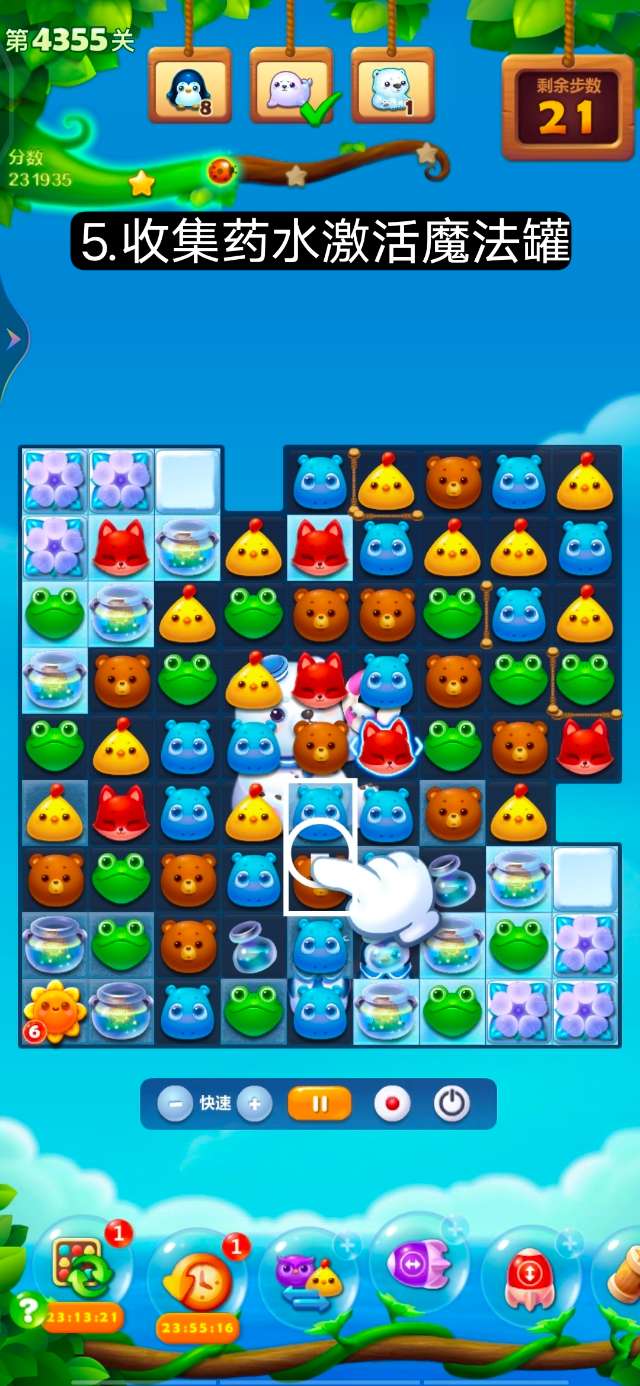This screenshot has height=1386, width=640.
Task: Decrease the playback speed with the minus button
Action: tap(175, 1104)
